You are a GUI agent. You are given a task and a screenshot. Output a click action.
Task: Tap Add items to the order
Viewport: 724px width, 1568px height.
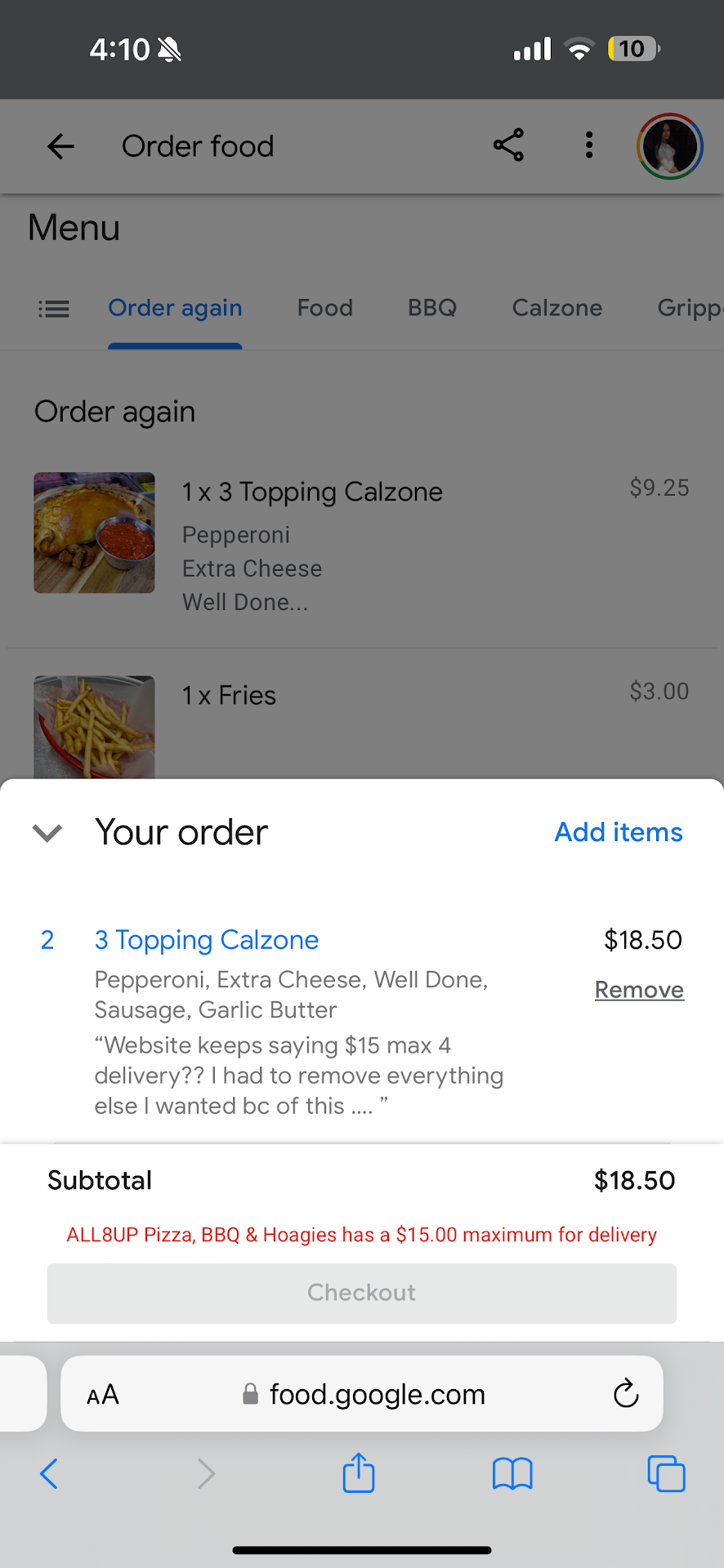tap(618, 832)
